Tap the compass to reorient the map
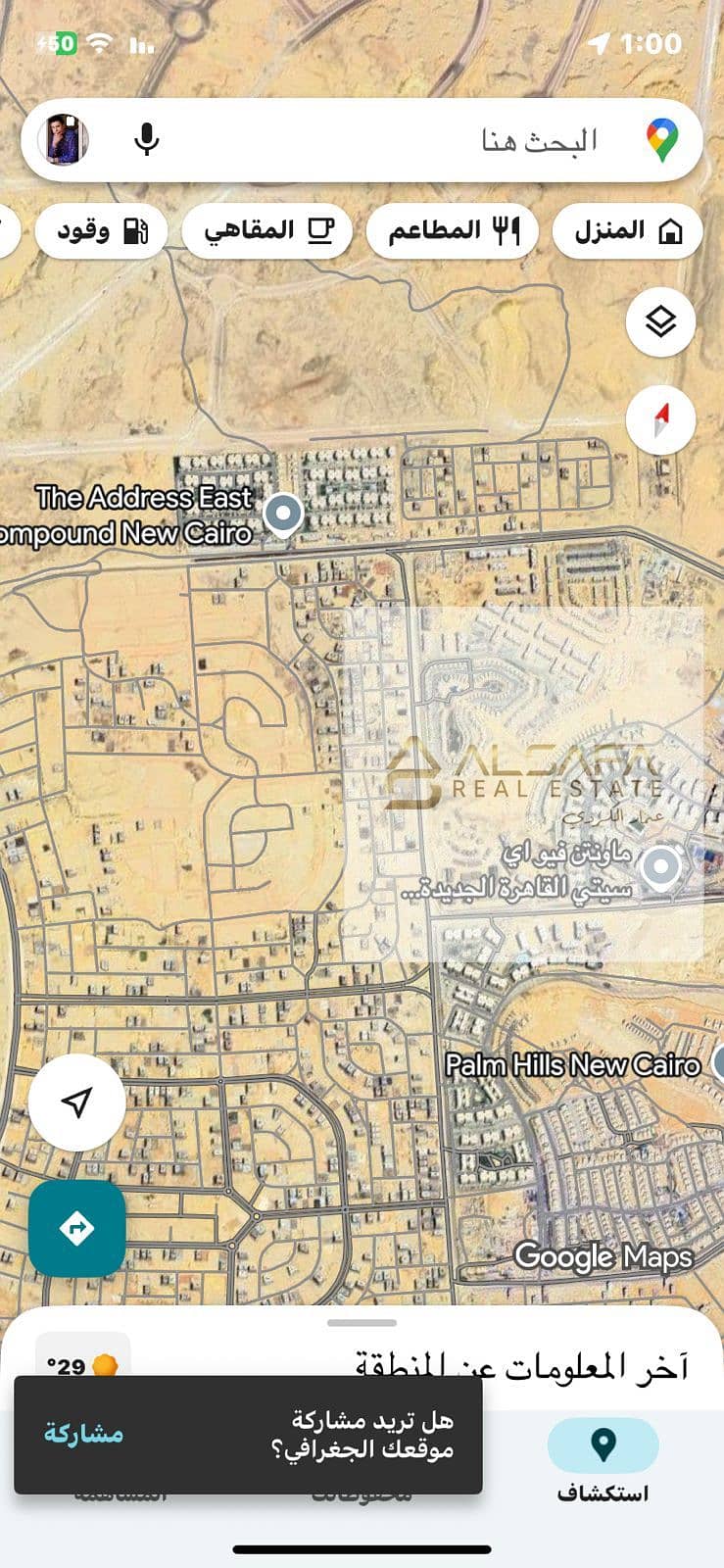Screen dimensions: 724x1568 tap(660, 419)
